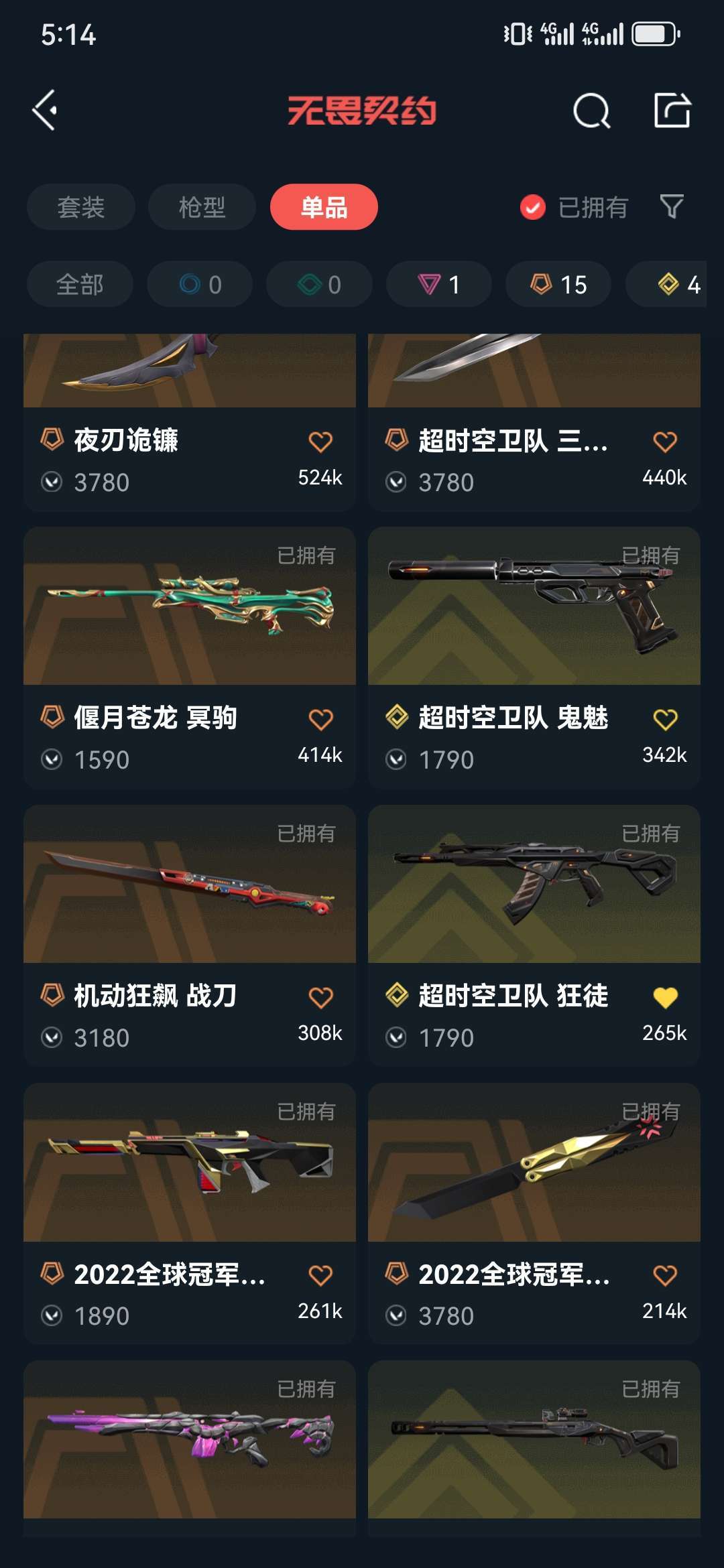
Task: Click the 全部 filter button
Action: pos(79,284)
